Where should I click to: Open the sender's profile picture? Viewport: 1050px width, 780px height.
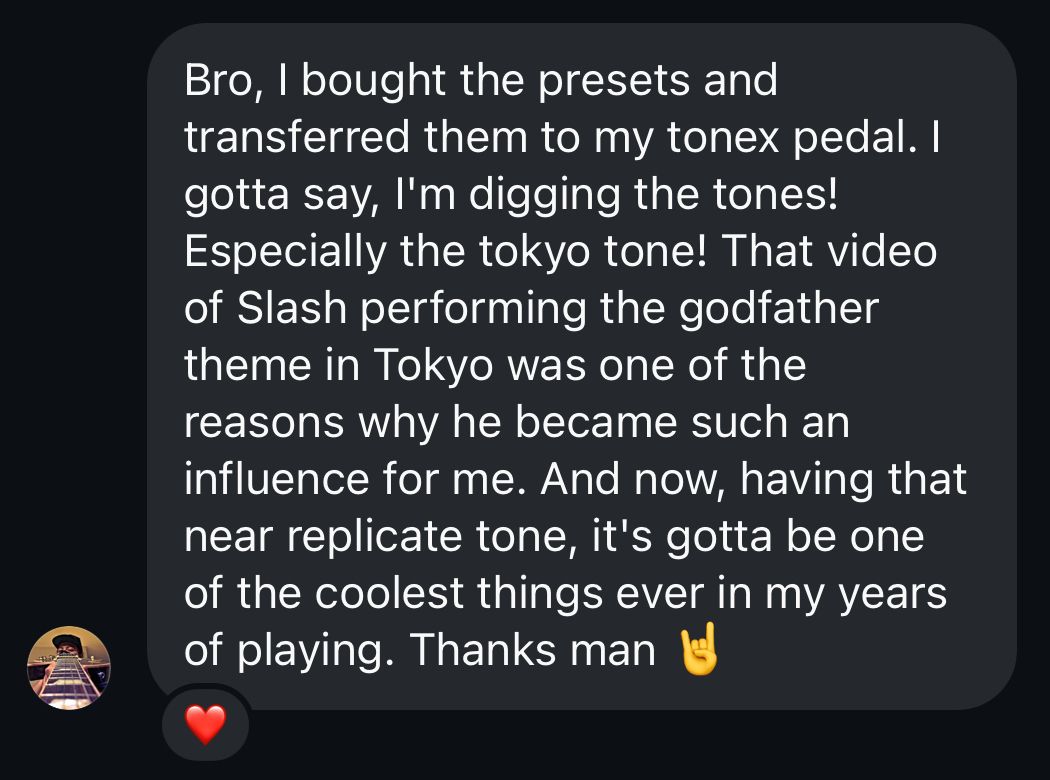(x=68, y=667)
